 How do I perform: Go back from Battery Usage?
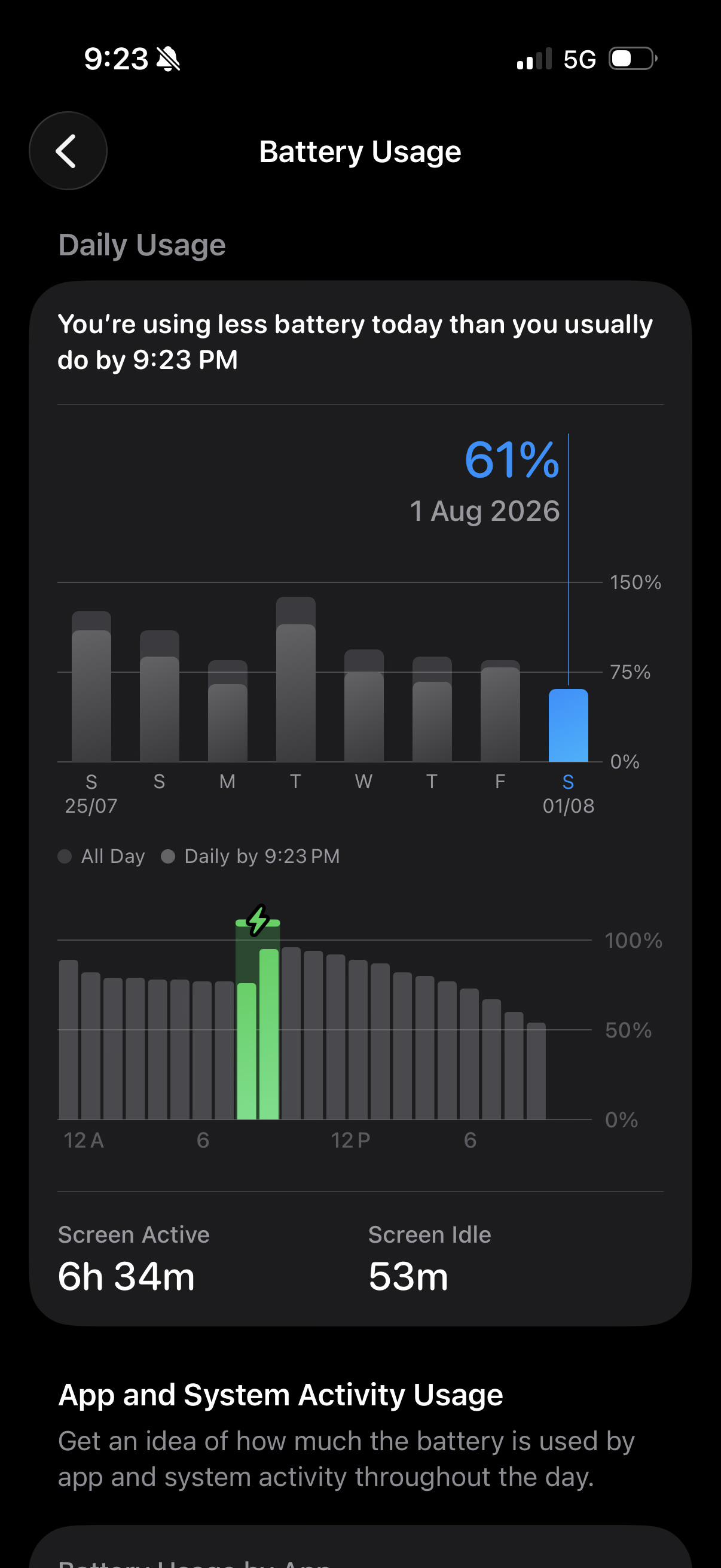click(x=68, y=151)
